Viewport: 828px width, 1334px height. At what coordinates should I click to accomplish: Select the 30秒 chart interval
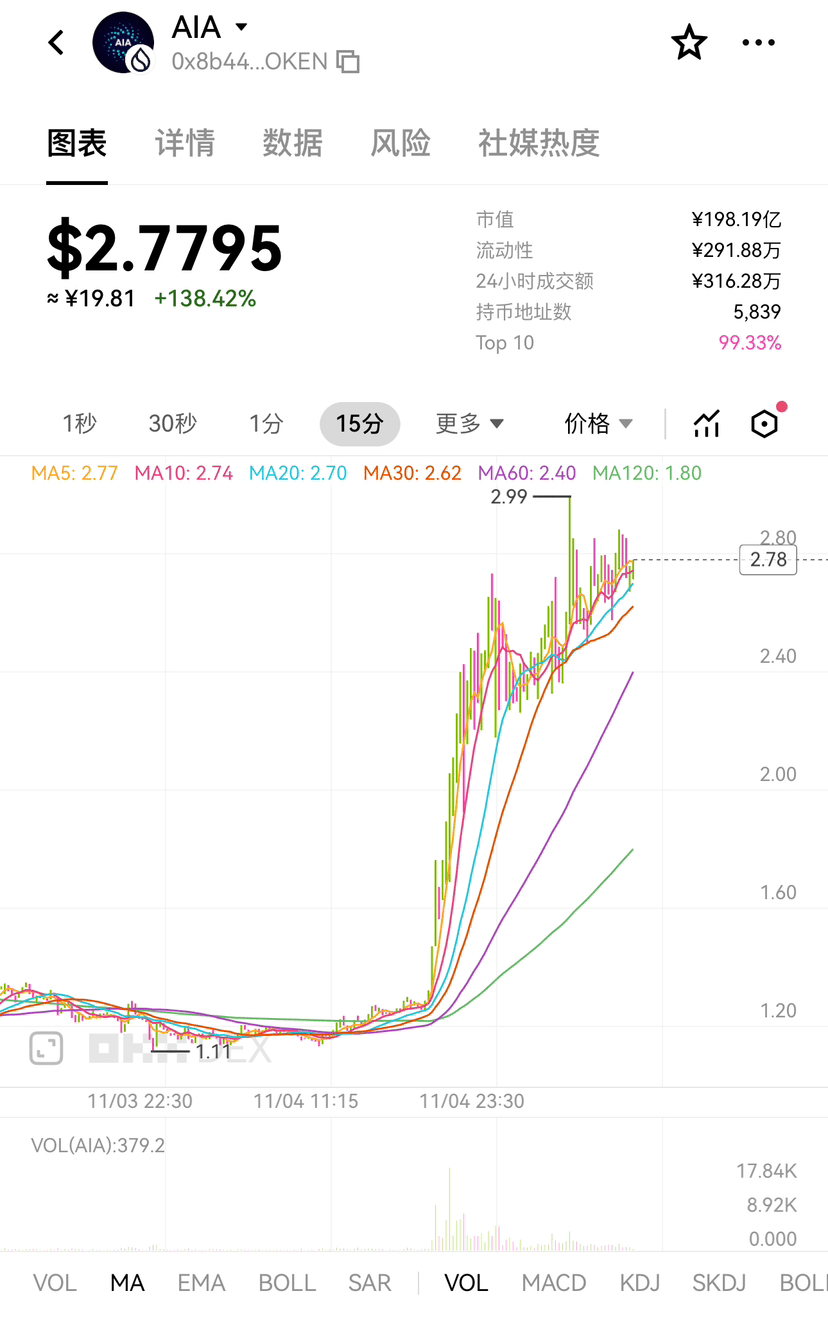[x=172, y=424]
